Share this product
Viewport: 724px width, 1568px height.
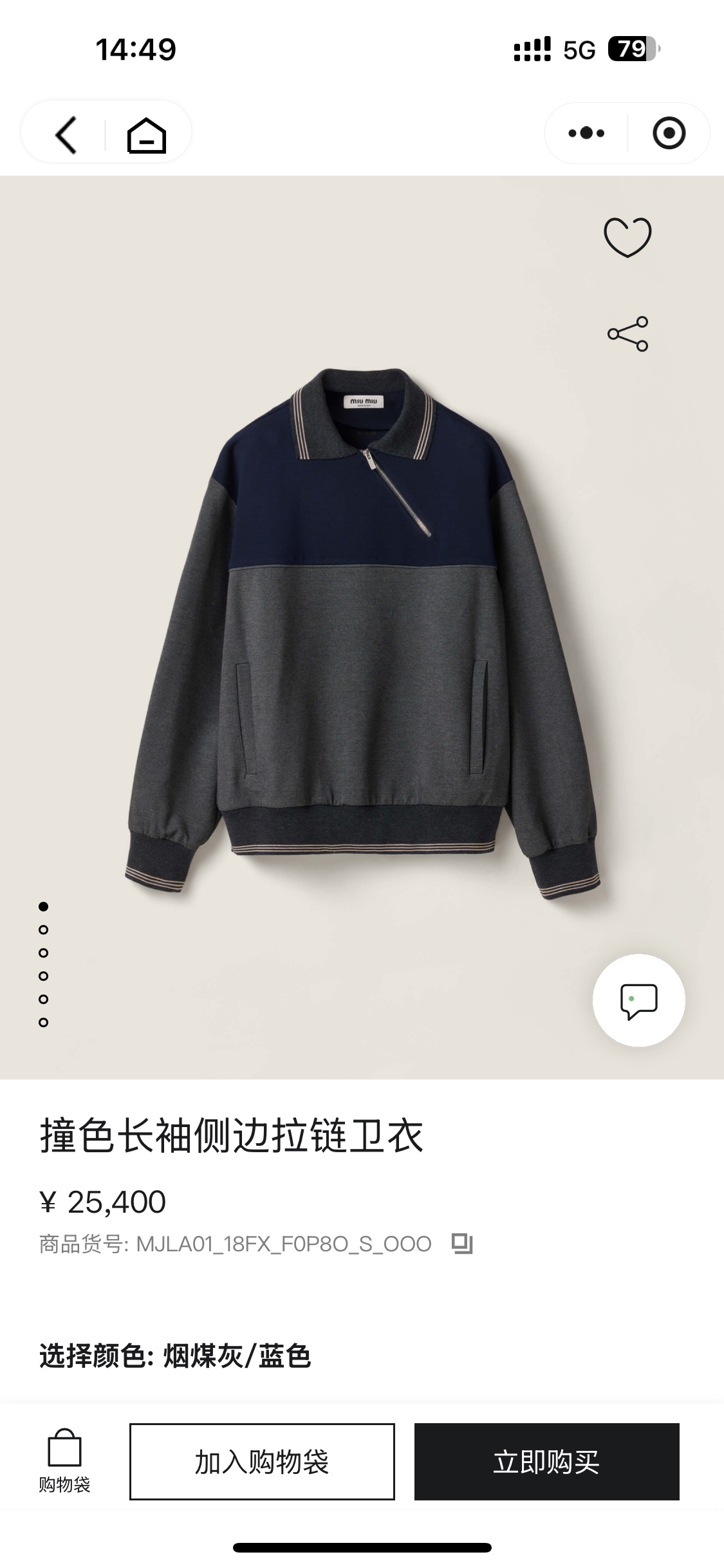(x=627, y=333)
